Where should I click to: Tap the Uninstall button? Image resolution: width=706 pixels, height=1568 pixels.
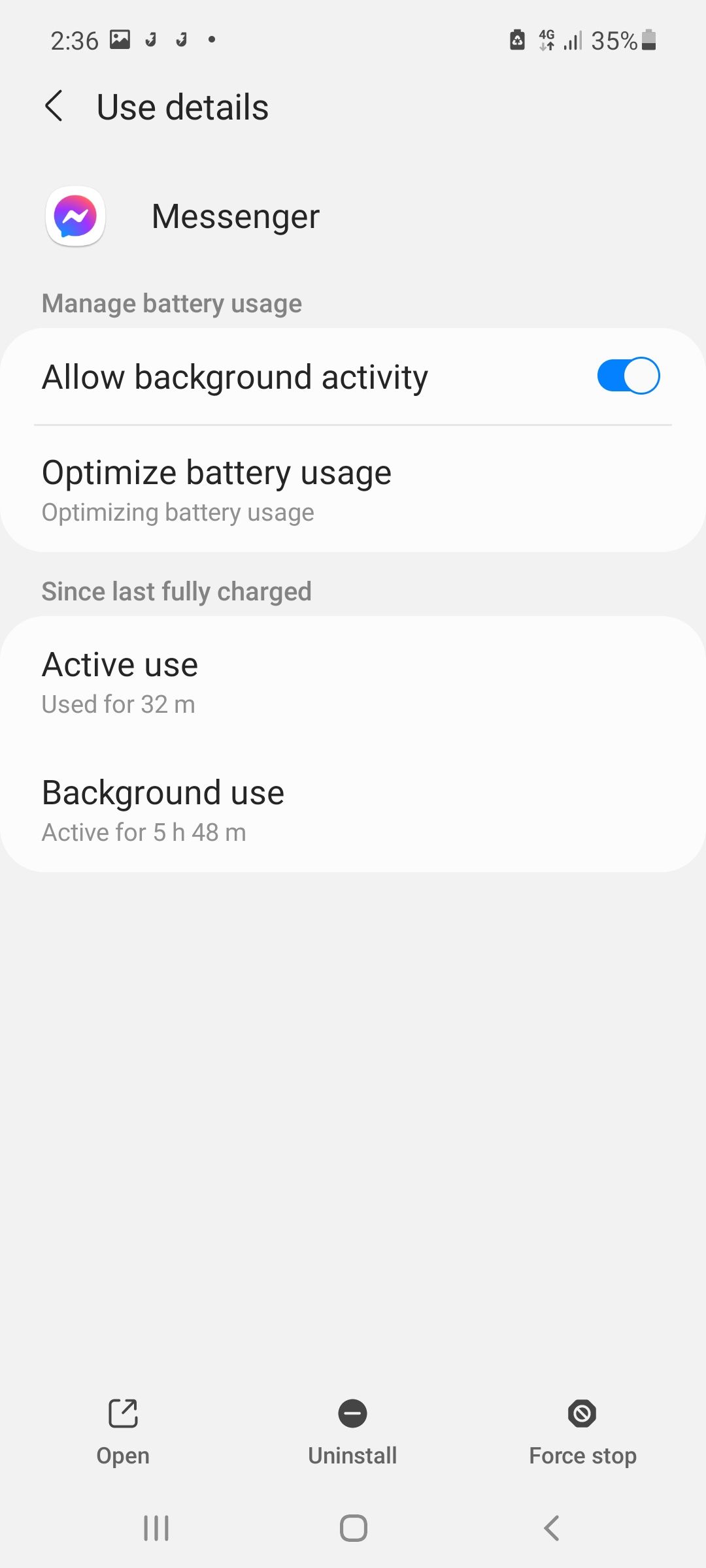352,1456
